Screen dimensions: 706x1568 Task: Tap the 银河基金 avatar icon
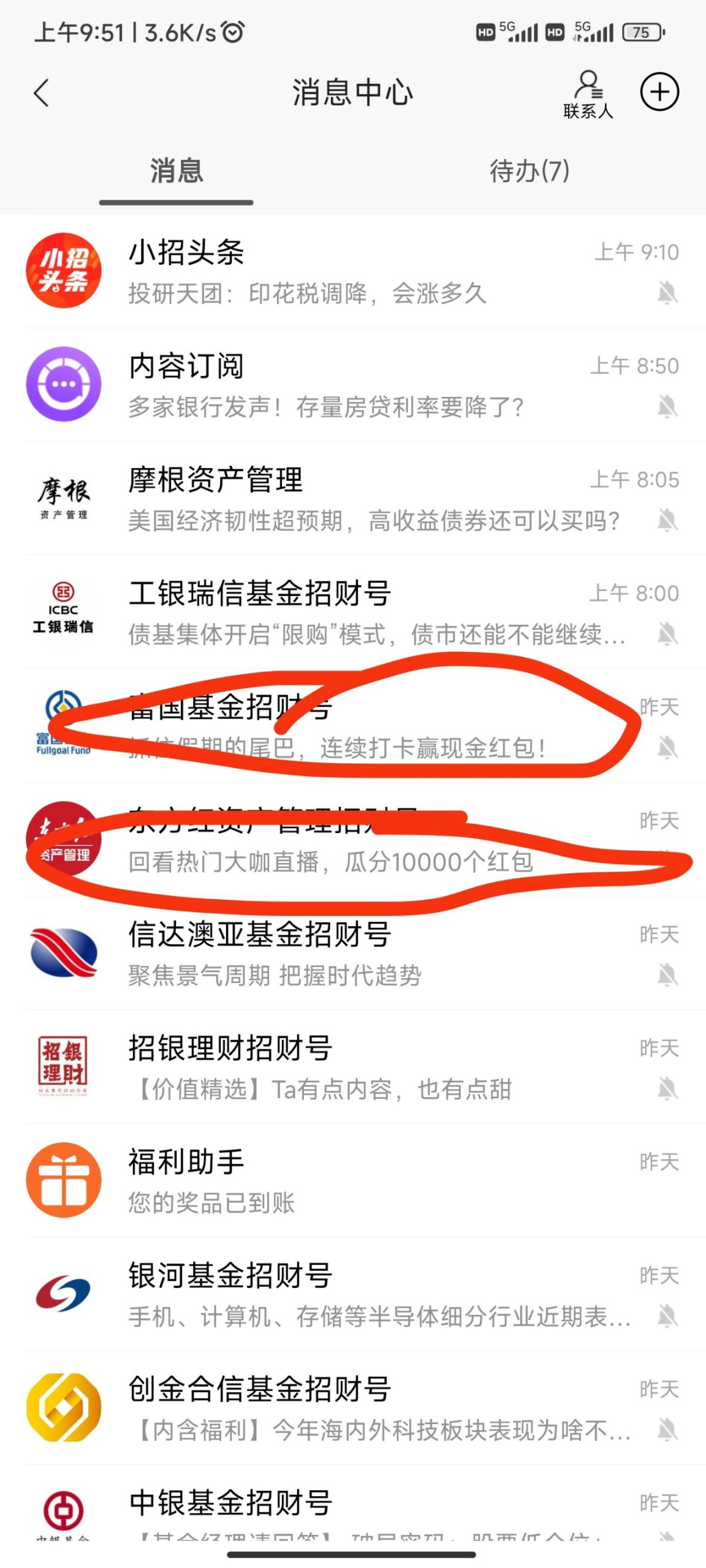click(x=63, y=1292)
